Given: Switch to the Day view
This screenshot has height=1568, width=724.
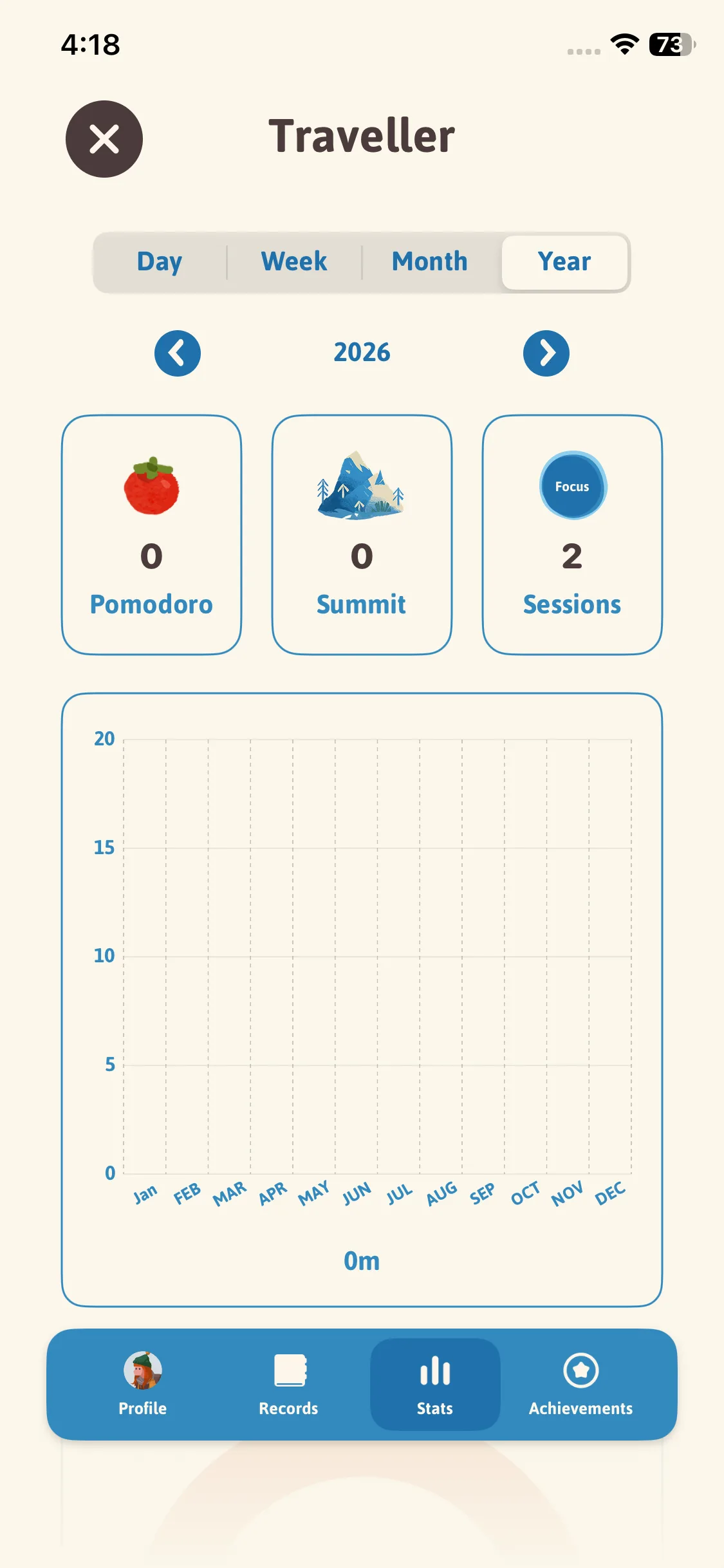Looking at the screenshot, I should (x=160, y=262).
